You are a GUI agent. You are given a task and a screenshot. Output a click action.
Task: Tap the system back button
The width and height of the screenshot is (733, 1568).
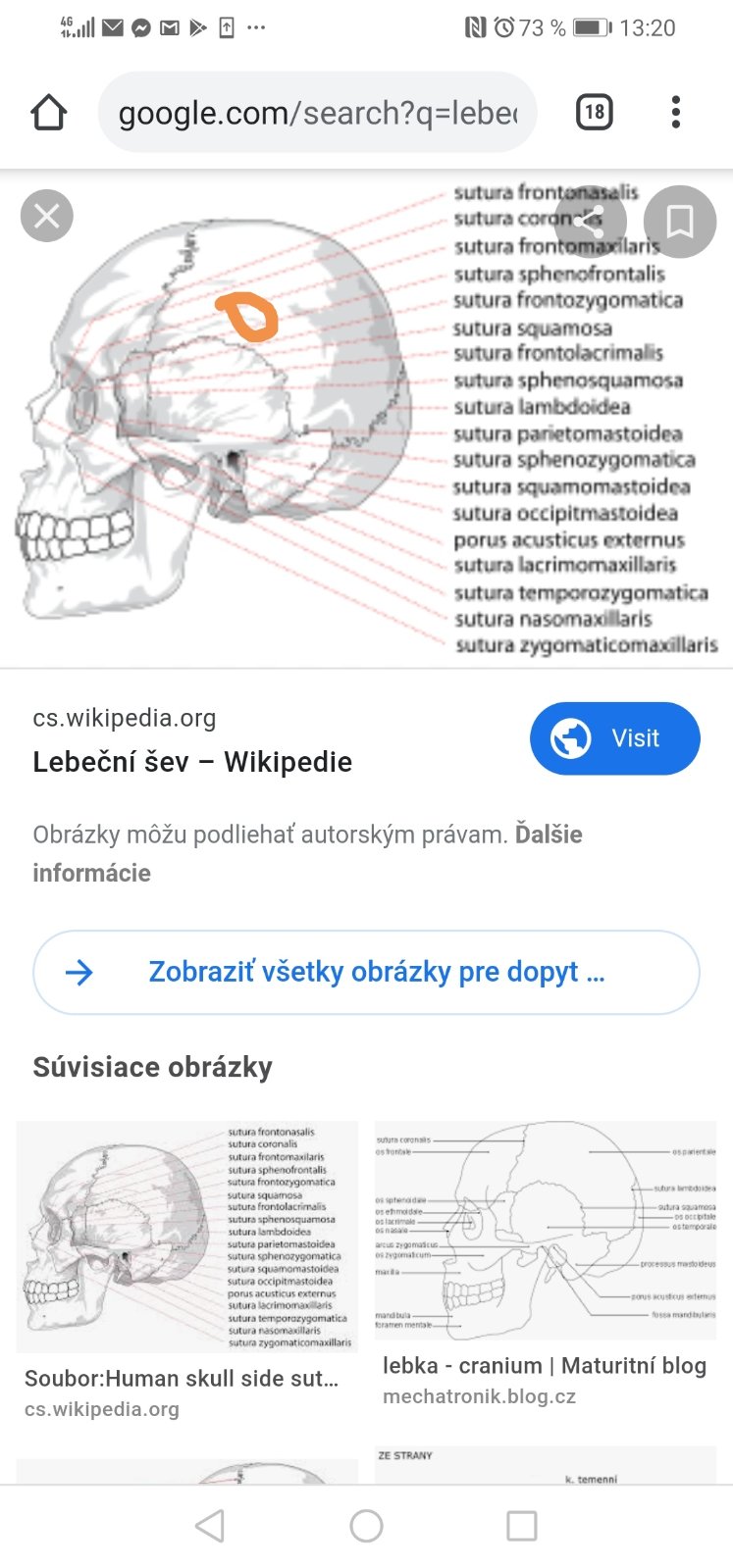tap(210, 1526)
